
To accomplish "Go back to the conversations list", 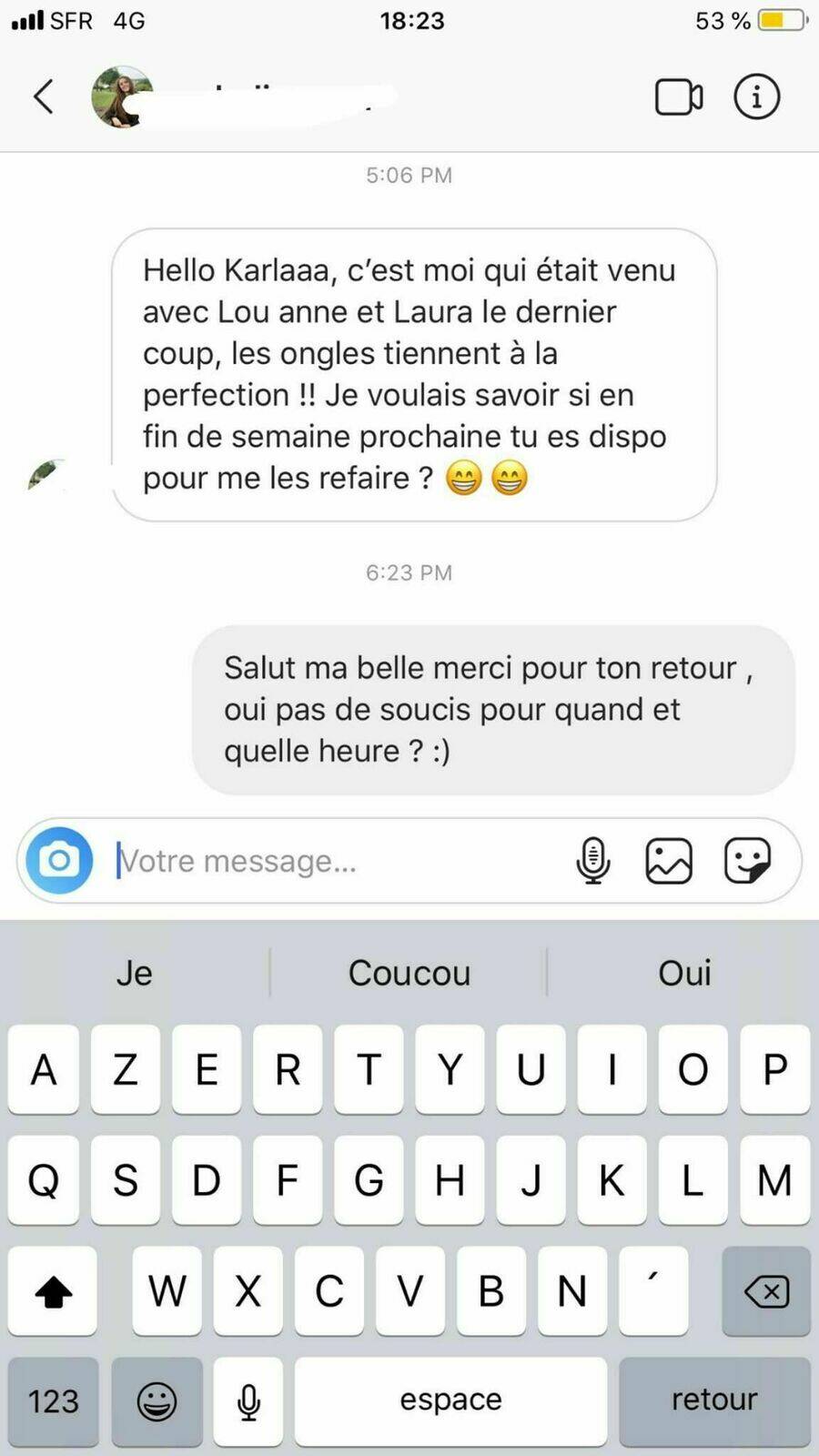I will click(x=44, y=96).
